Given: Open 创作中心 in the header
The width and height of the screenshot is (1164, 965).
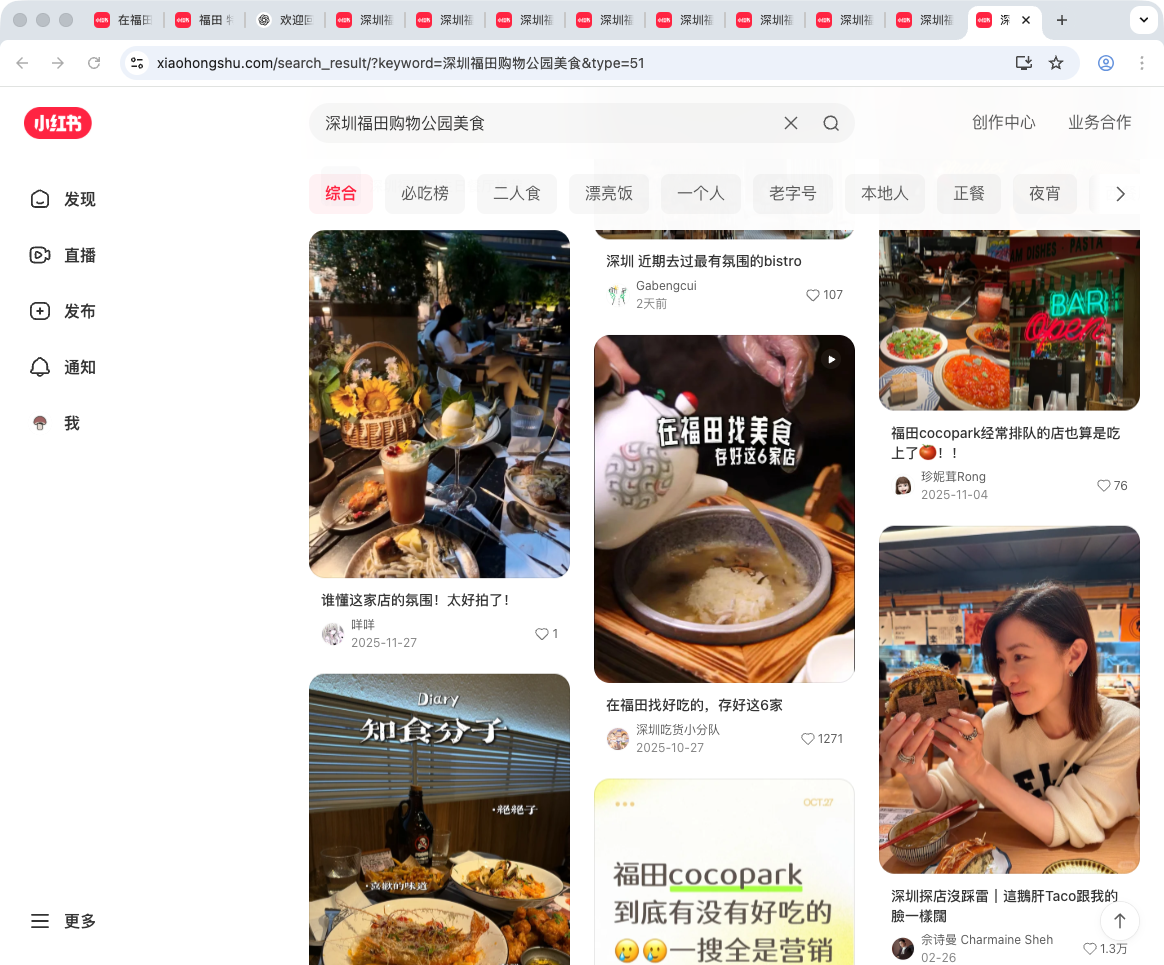Looking at the screenshot, I should click(1003, 122).
